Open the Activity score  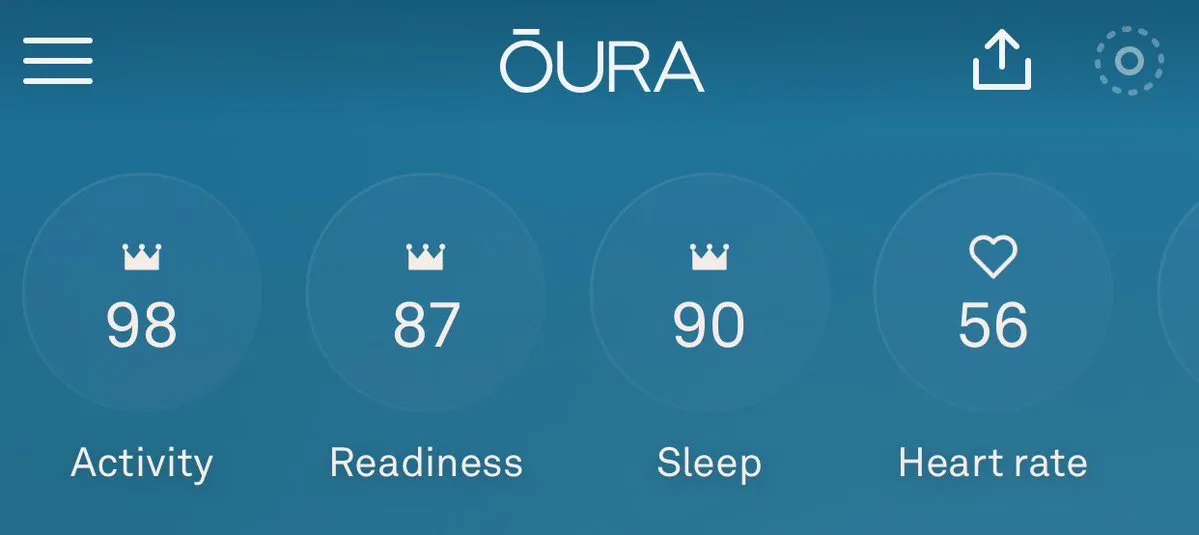pyautogui.click(x=142, y=295)
